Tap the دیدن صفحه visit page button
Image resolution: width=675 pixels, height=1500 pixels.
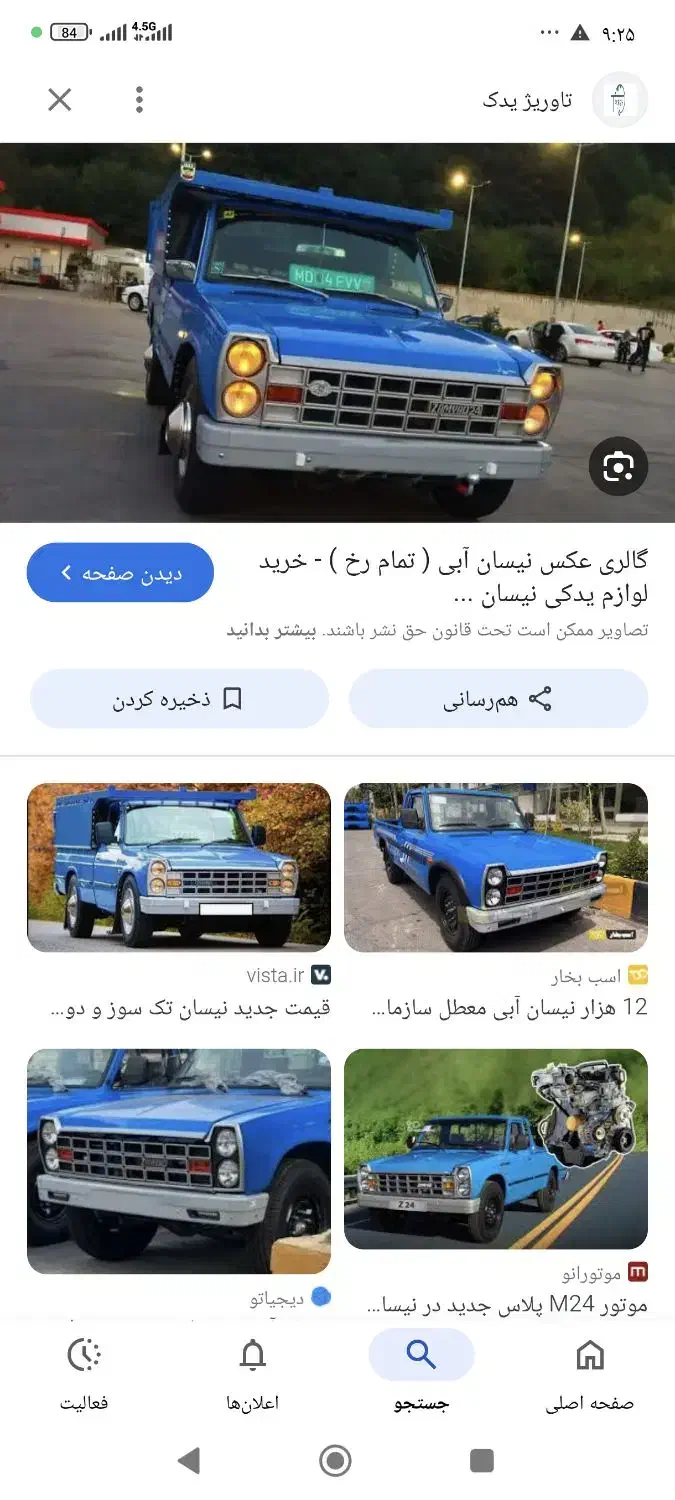click(x=120, y=573)
